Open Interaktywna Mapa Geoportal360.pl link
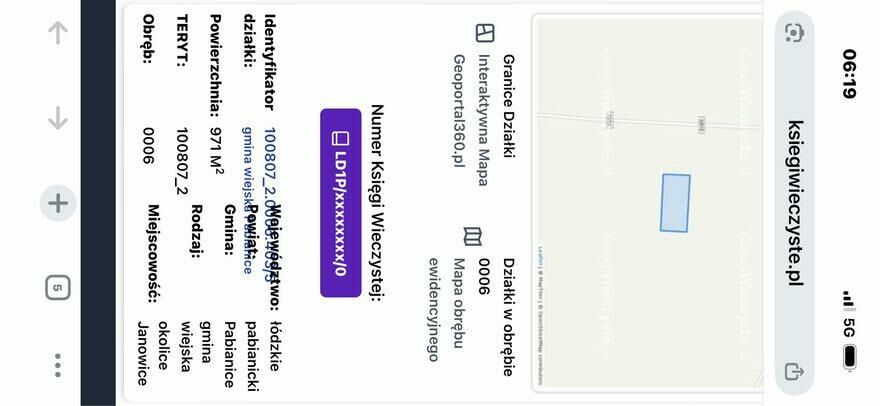The height and width of the screenshot is (406, 880). [470, 108]
